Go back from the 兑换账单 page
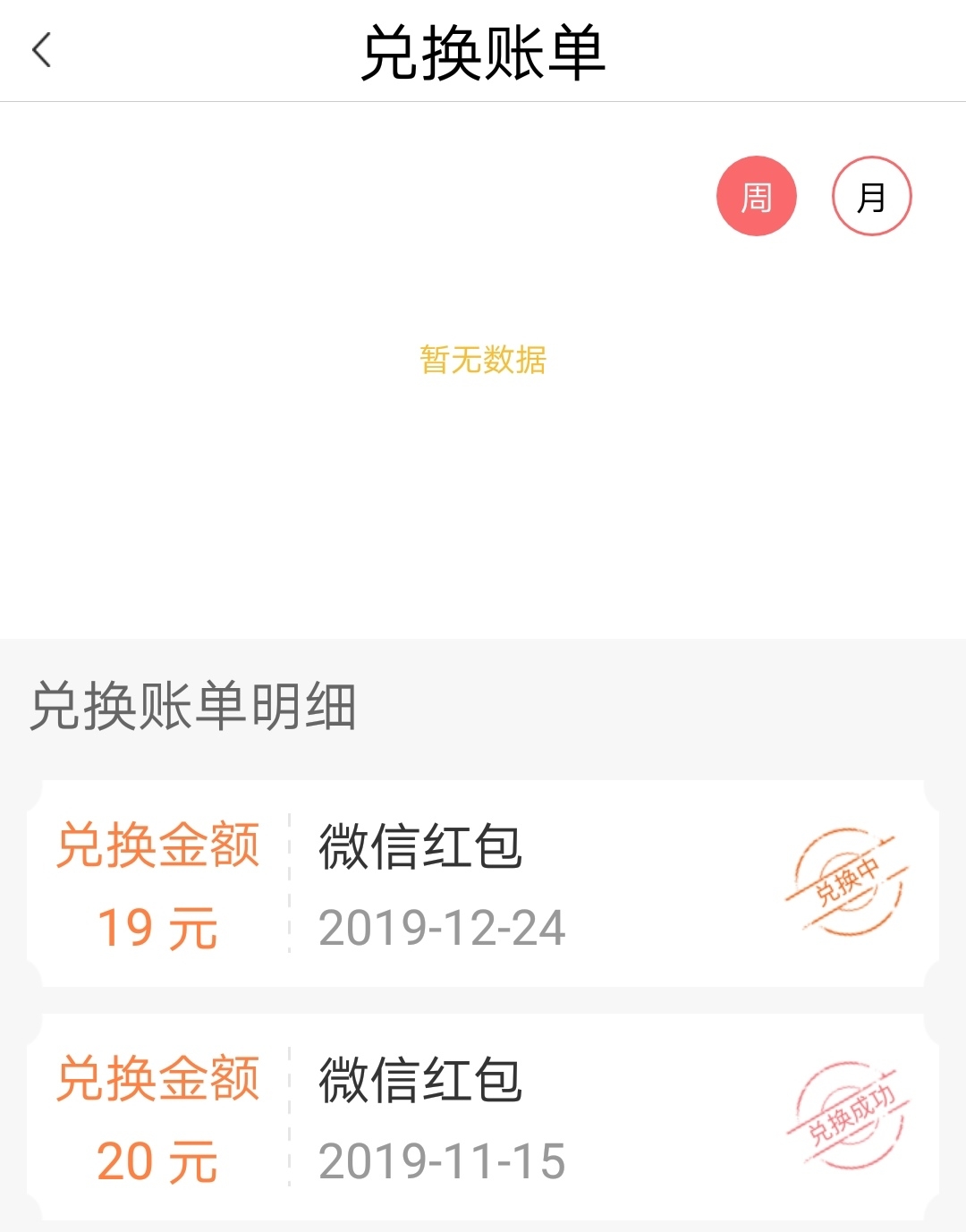Viewport: 966px width, 1232px height. click(x=42, y=50)
